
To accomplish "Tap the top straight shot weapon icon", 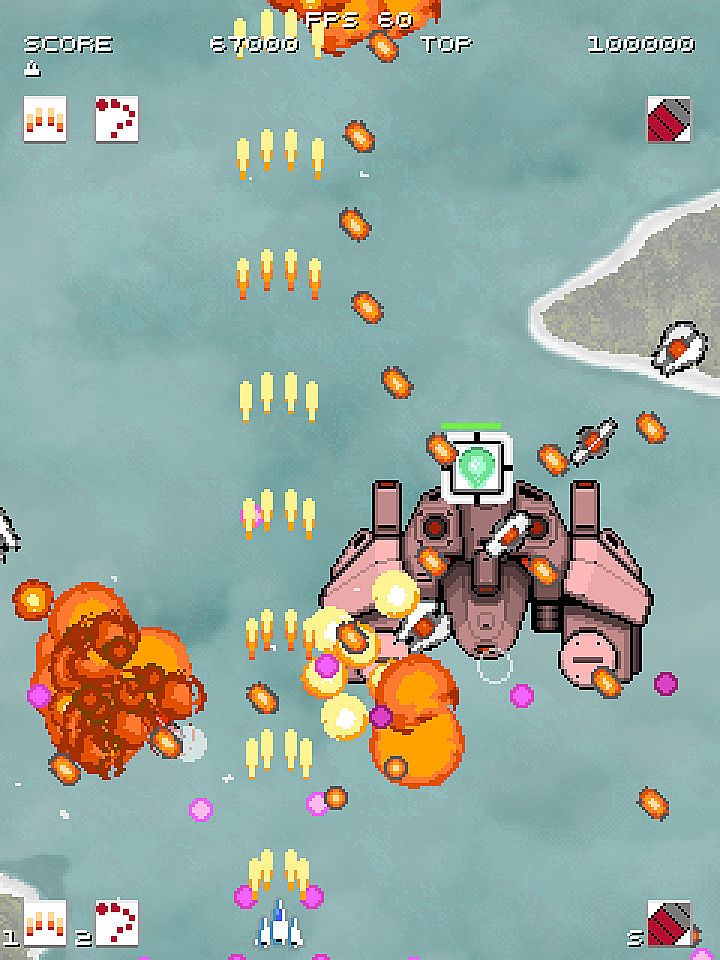I will coord(45,119).
